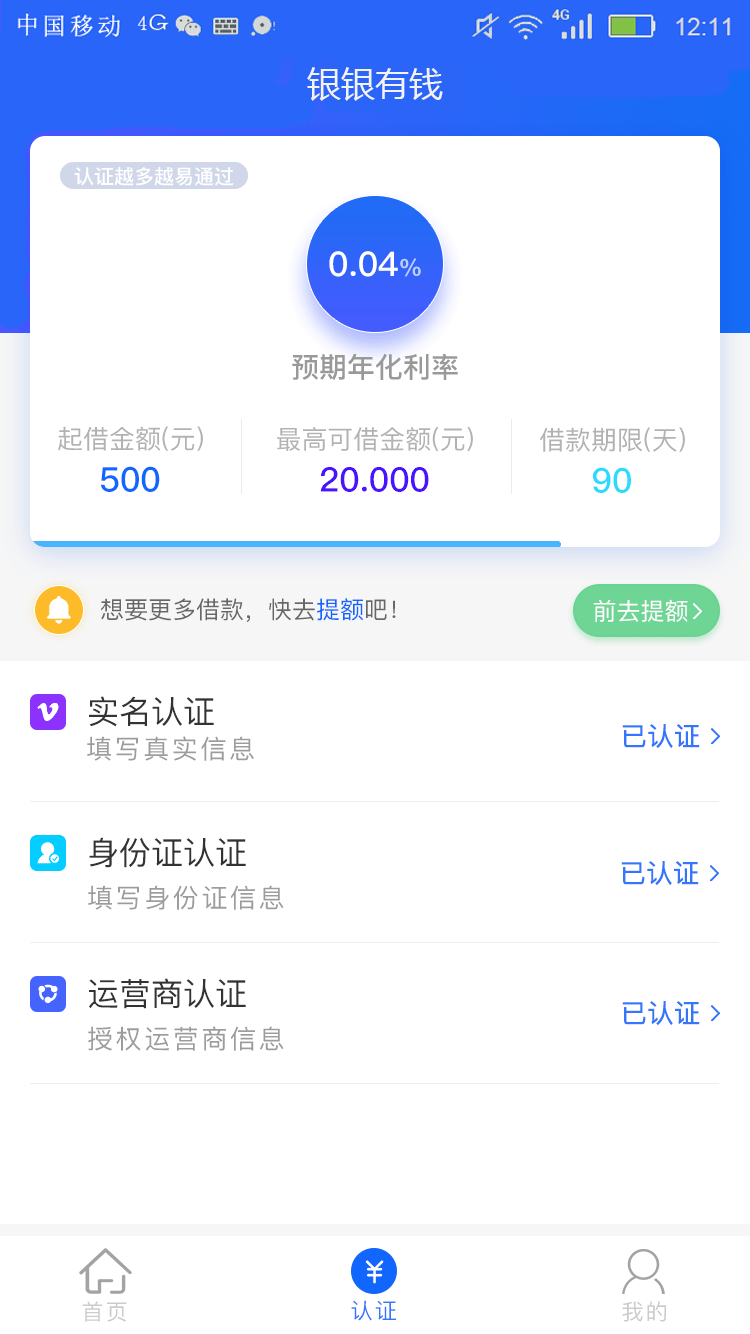
Task: Open the 提额 link in the tip
Action: 340,610
